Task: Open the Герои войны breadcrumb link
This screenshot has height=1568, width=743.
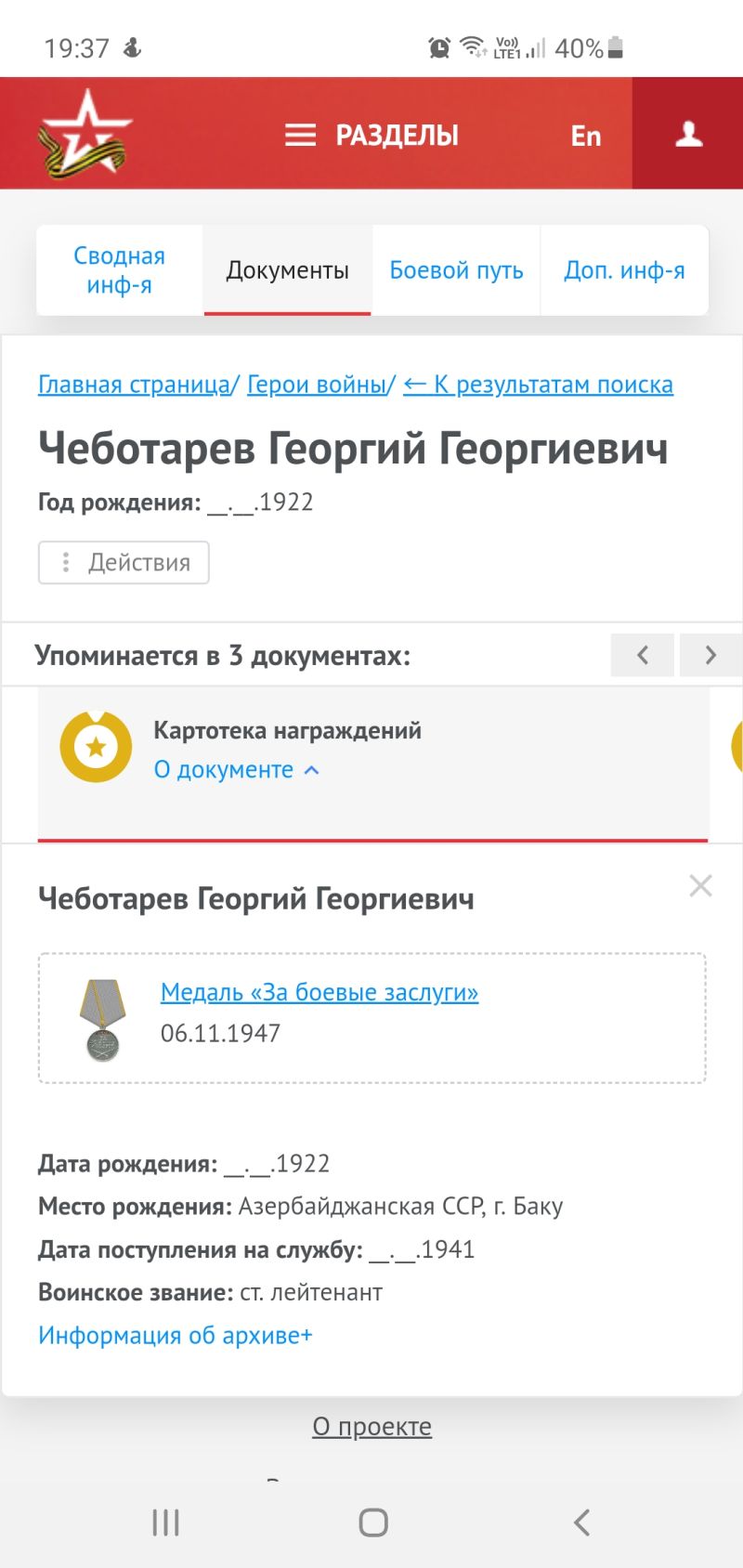Action: (316, 385)
